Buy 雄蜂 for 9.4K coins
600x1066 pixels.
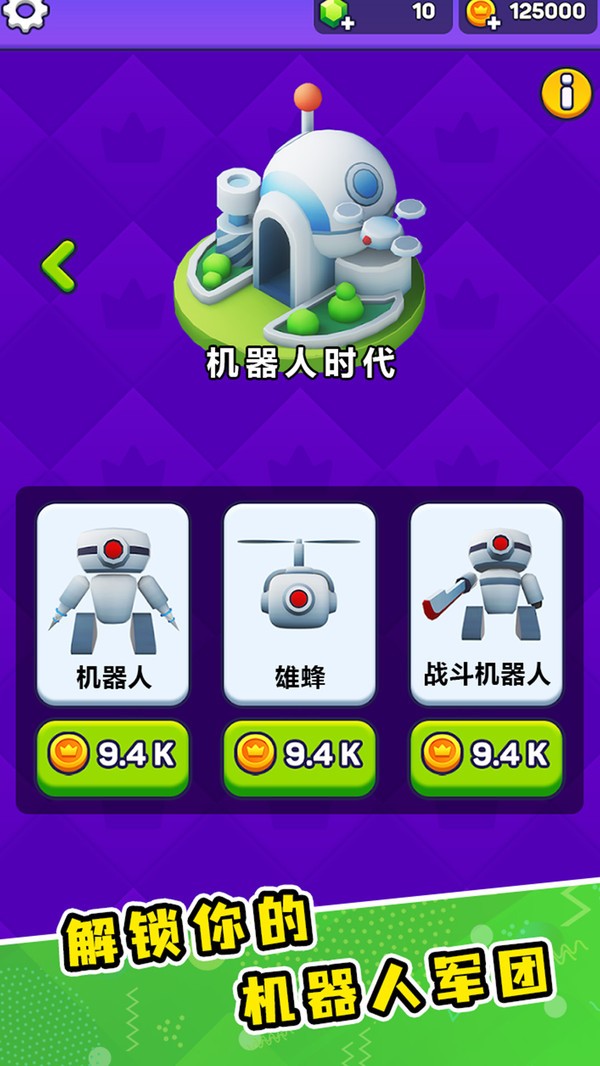[299, 756]
